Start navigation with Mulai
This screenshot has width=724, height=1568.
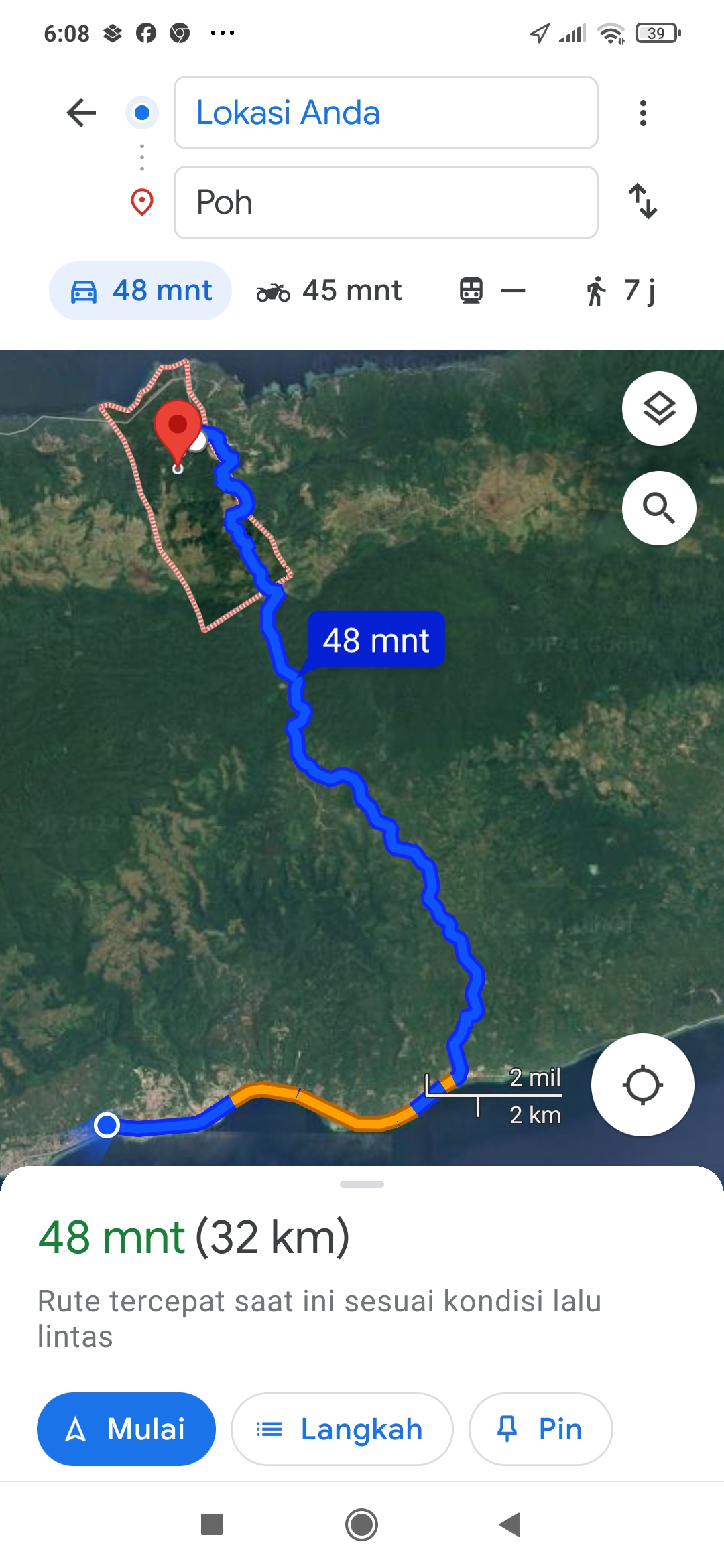(126, 1429)
